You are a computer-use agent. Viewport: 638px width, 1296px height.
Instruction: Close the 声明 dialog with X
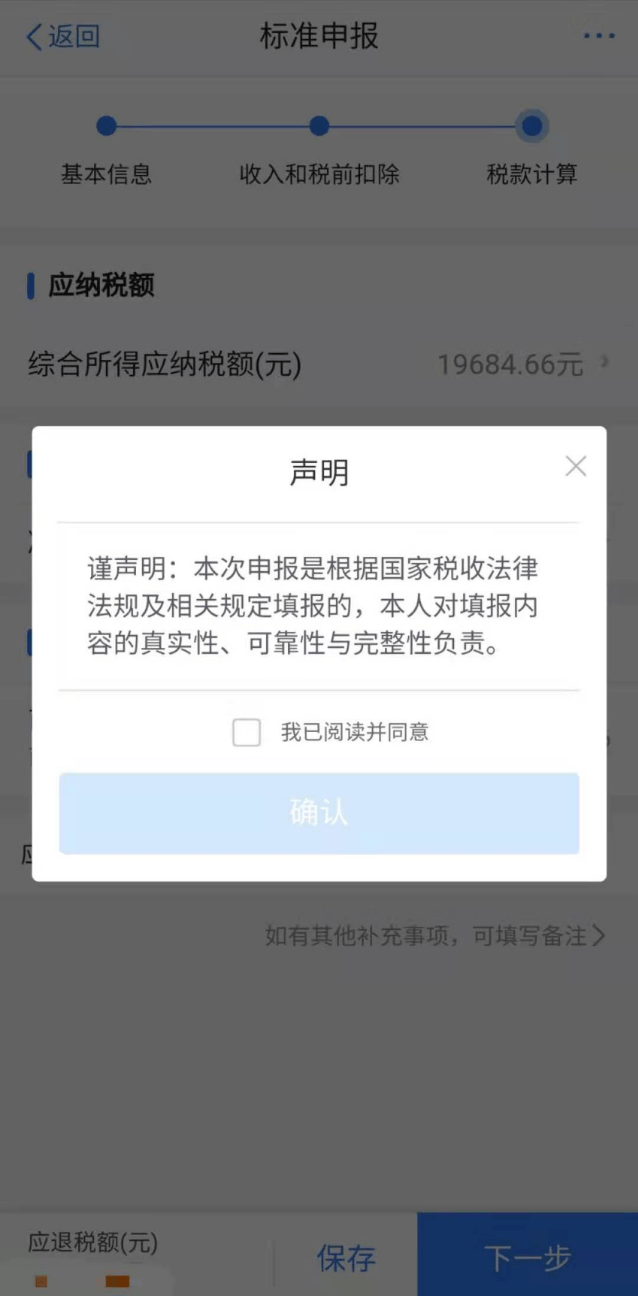[x=575, y=466]
